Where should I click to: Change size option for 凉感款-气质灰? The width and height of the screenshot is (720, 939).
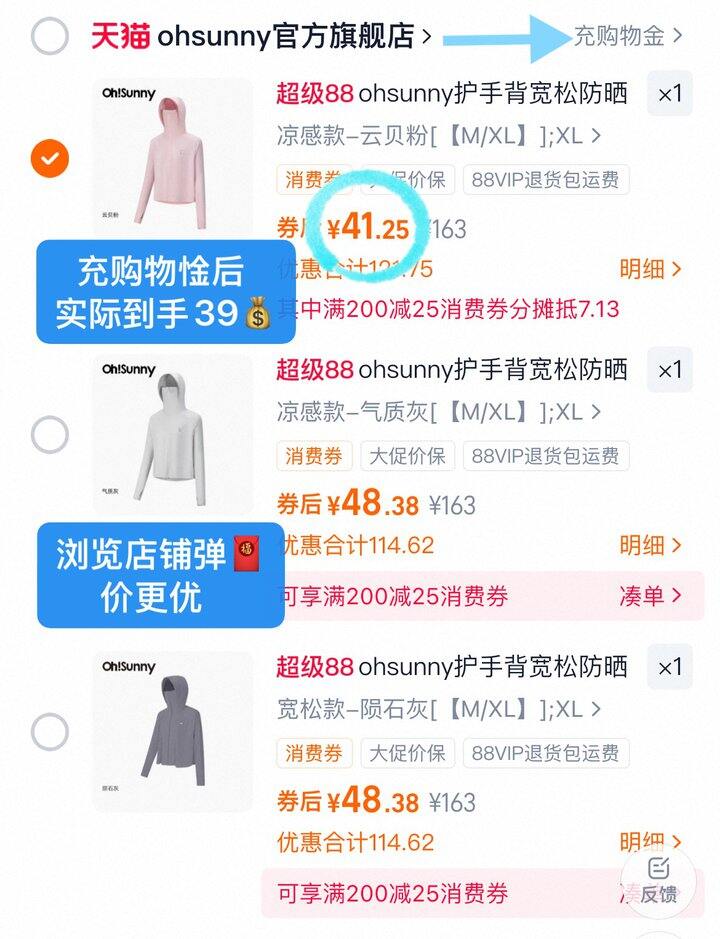438,412
